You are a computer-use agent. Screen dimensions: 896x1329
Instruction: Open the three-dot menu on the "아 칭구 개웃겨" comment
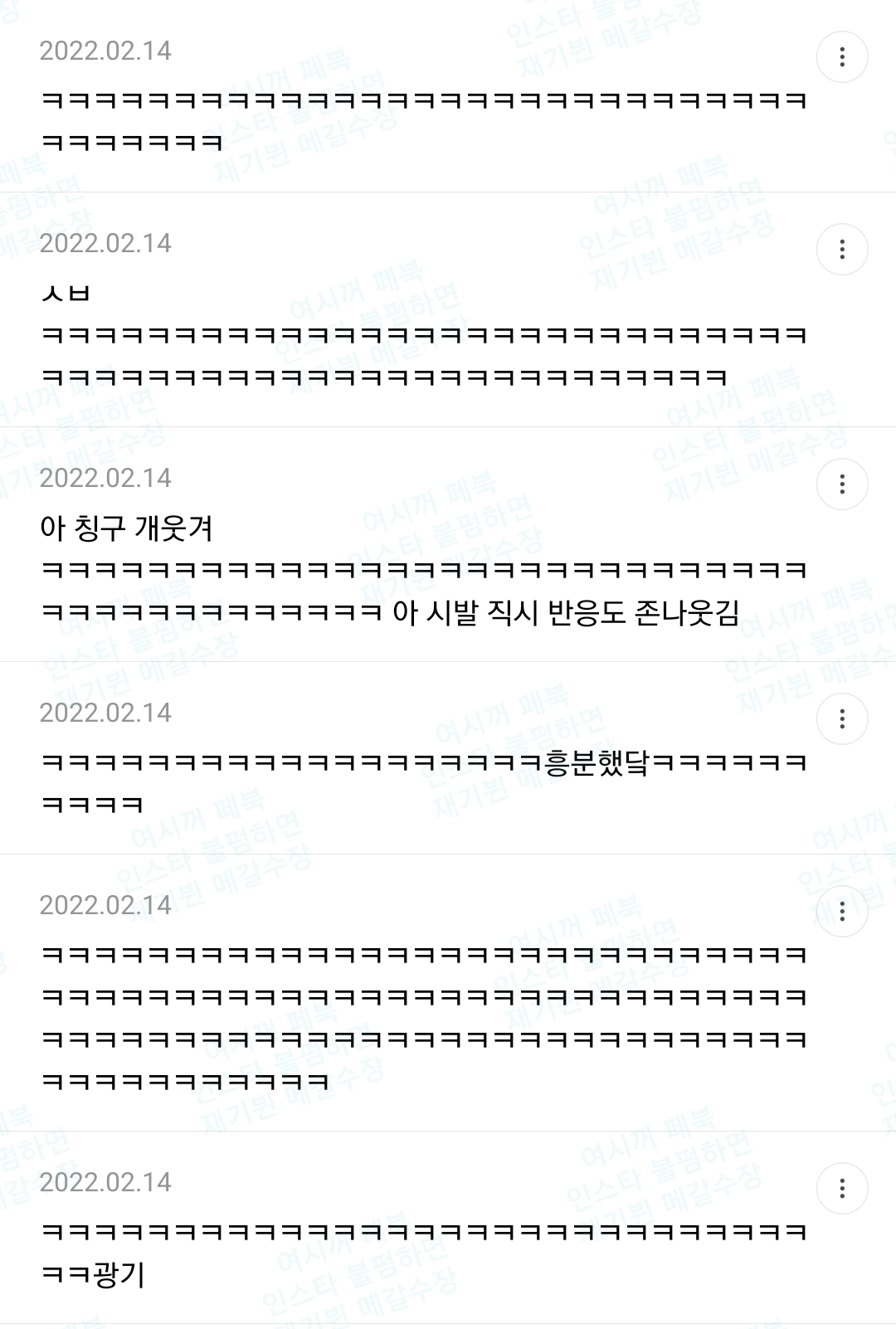[842, 484]
